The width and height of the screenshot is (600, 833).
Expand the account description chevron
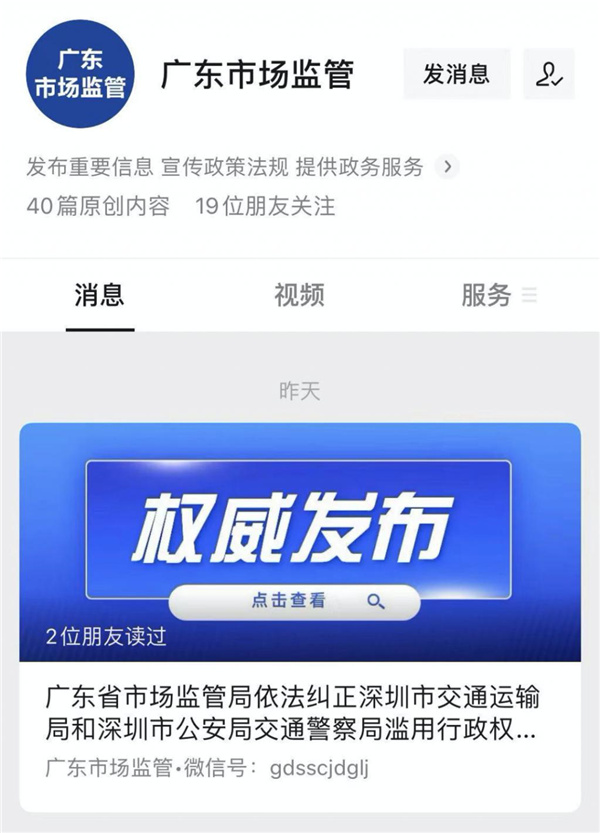pyautogui.click(x=449, y=167)
